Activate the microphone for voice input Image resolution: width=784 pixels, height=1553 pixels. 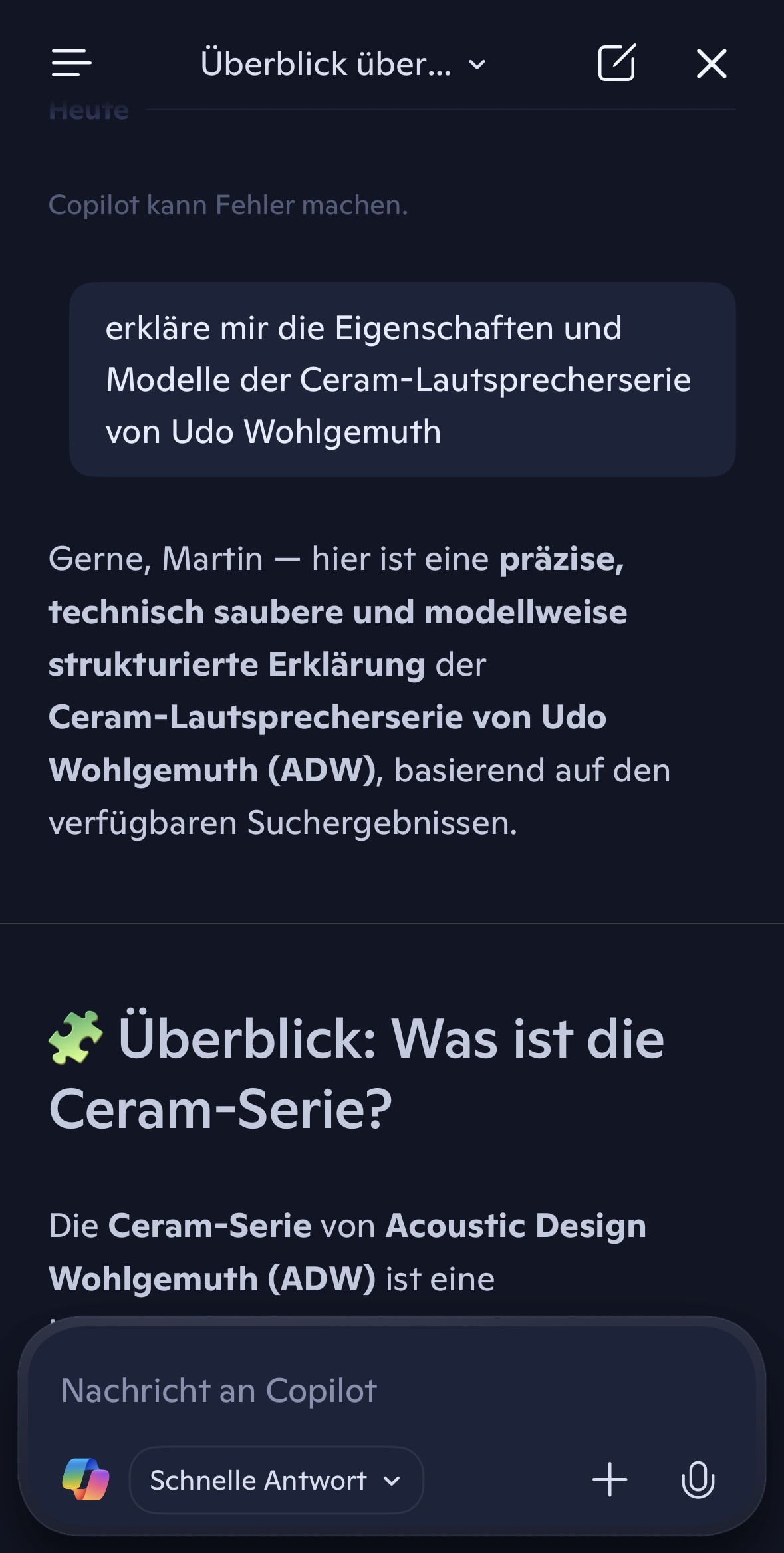(698, 1481)
